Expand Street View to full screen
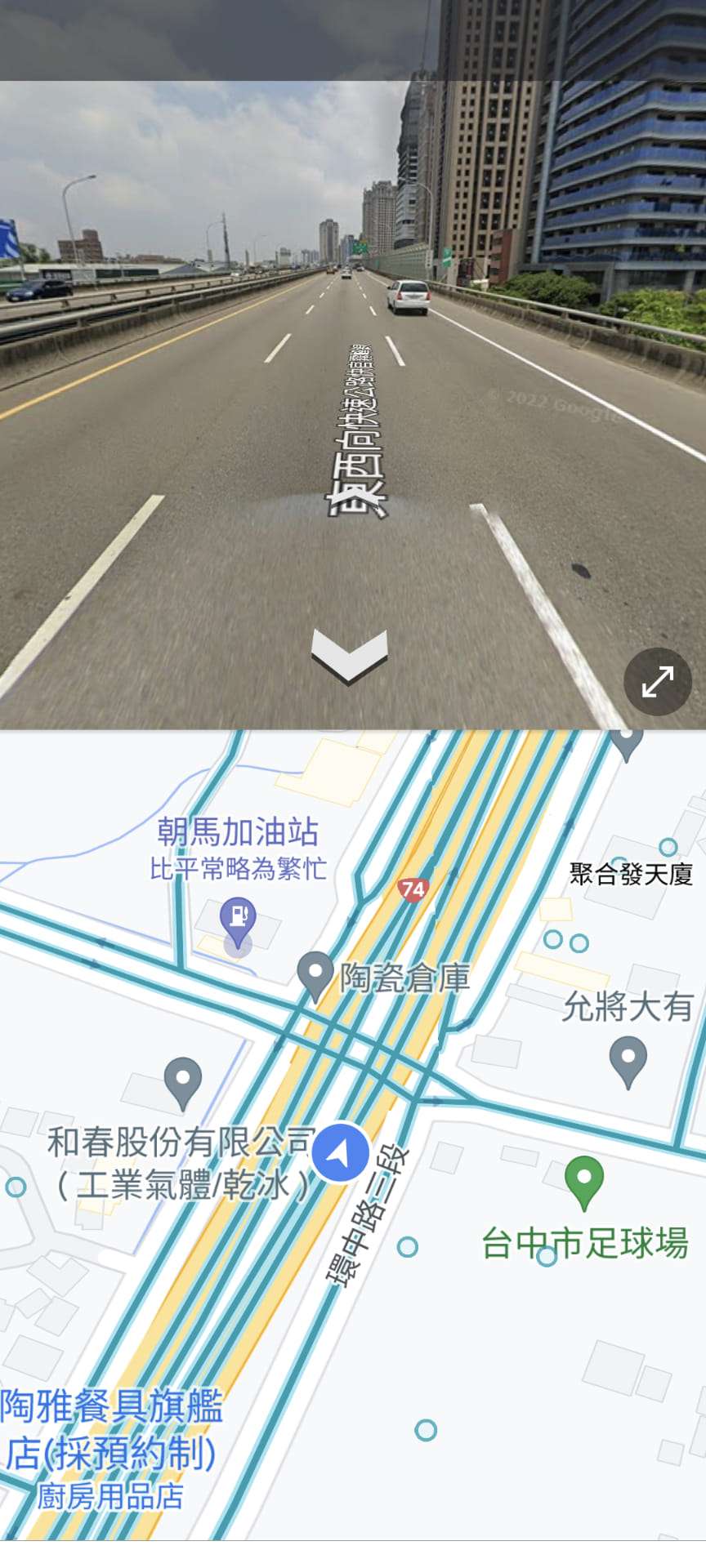The image size is (706, 1568). 658,682
